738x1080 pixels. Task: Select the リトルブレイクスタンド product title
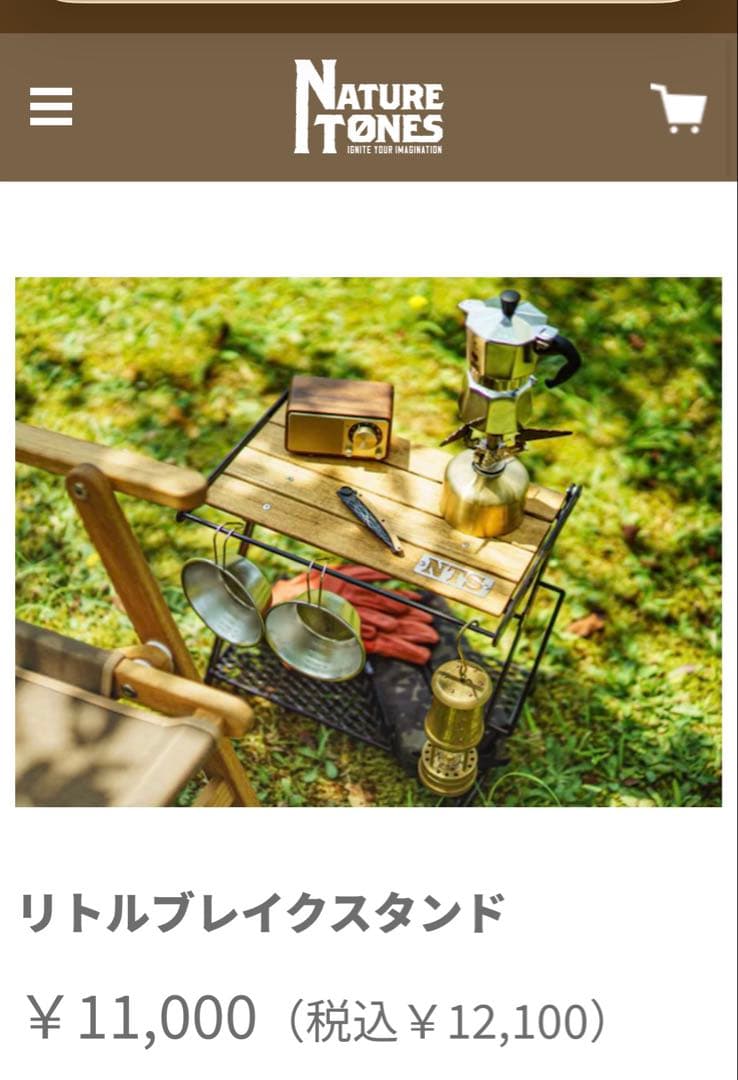point(260,908)
